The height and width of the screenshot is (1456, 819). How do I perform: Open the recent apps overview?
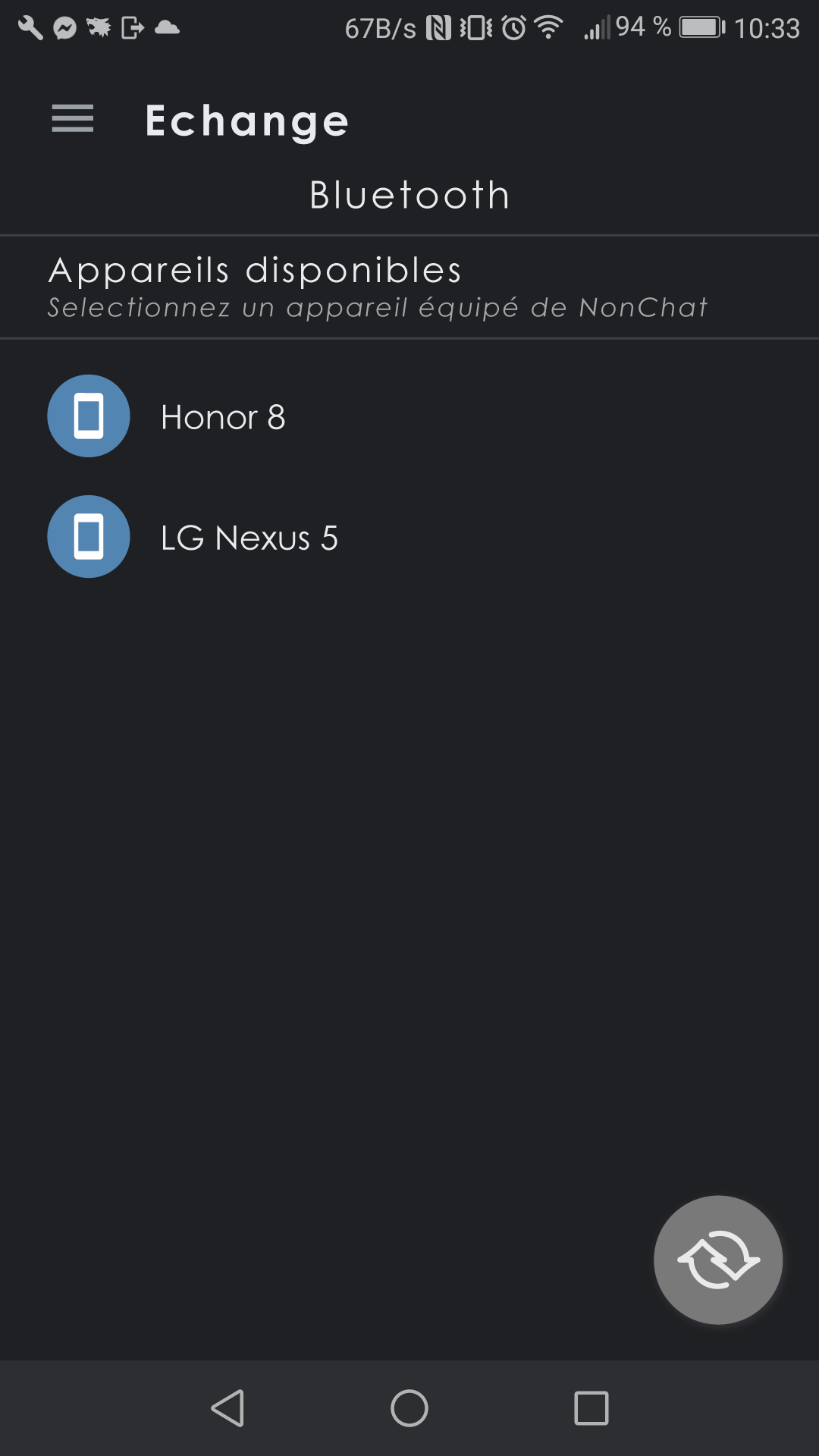591,1408
